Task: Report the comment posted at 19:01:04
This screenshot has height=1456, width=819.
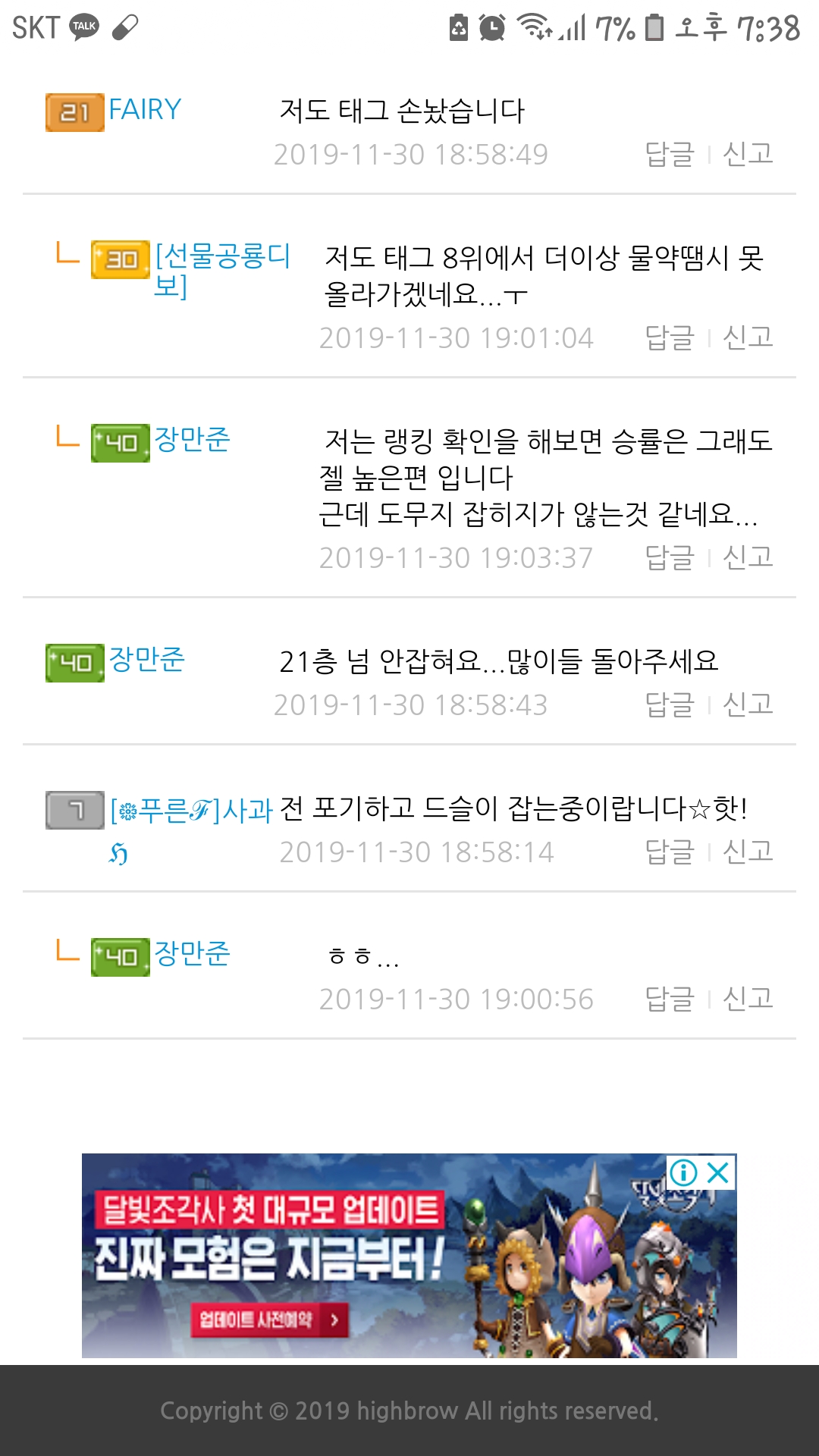Action: point(748,337)
